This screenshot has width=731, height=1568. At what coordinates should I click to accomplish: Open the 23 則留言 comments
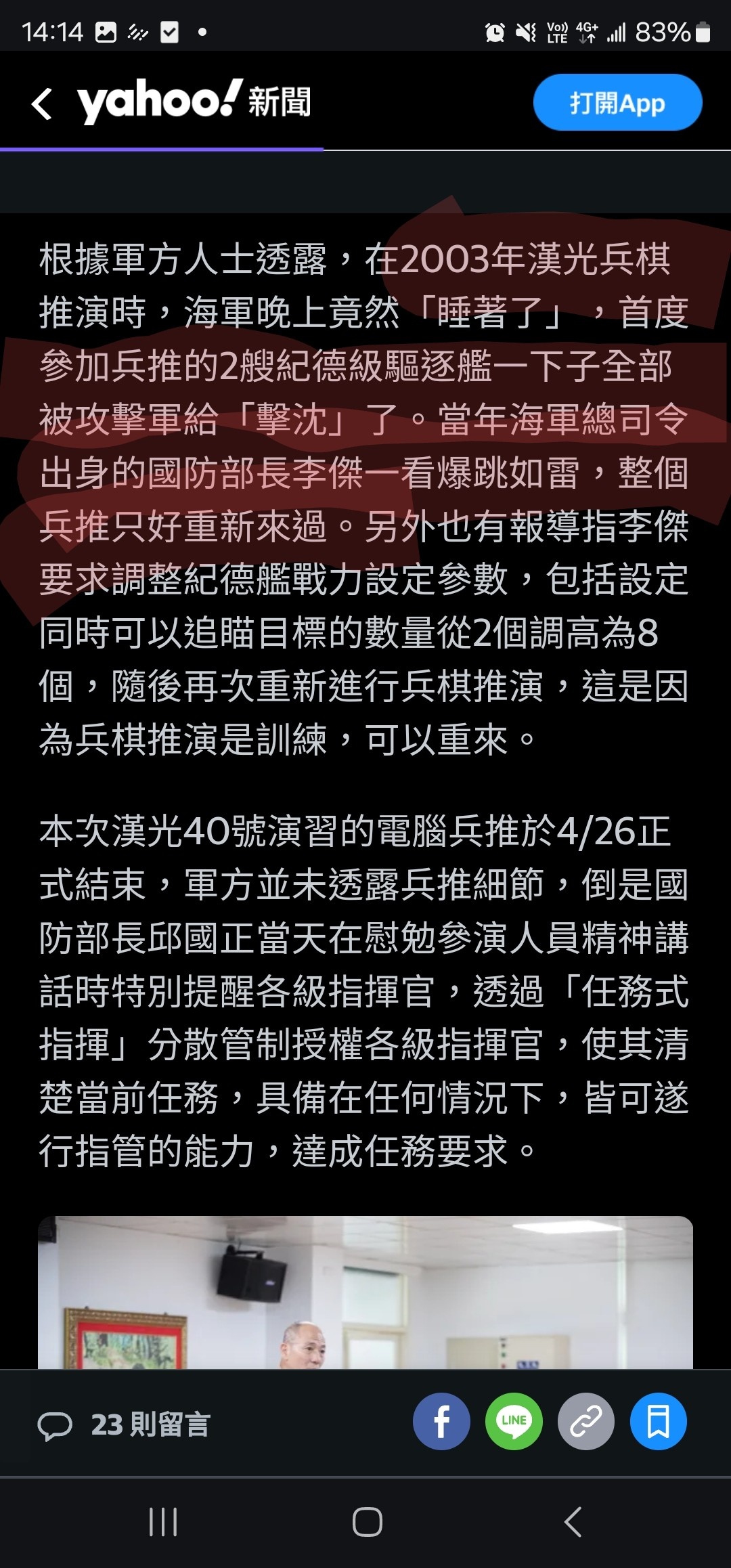pos(124,1424)
